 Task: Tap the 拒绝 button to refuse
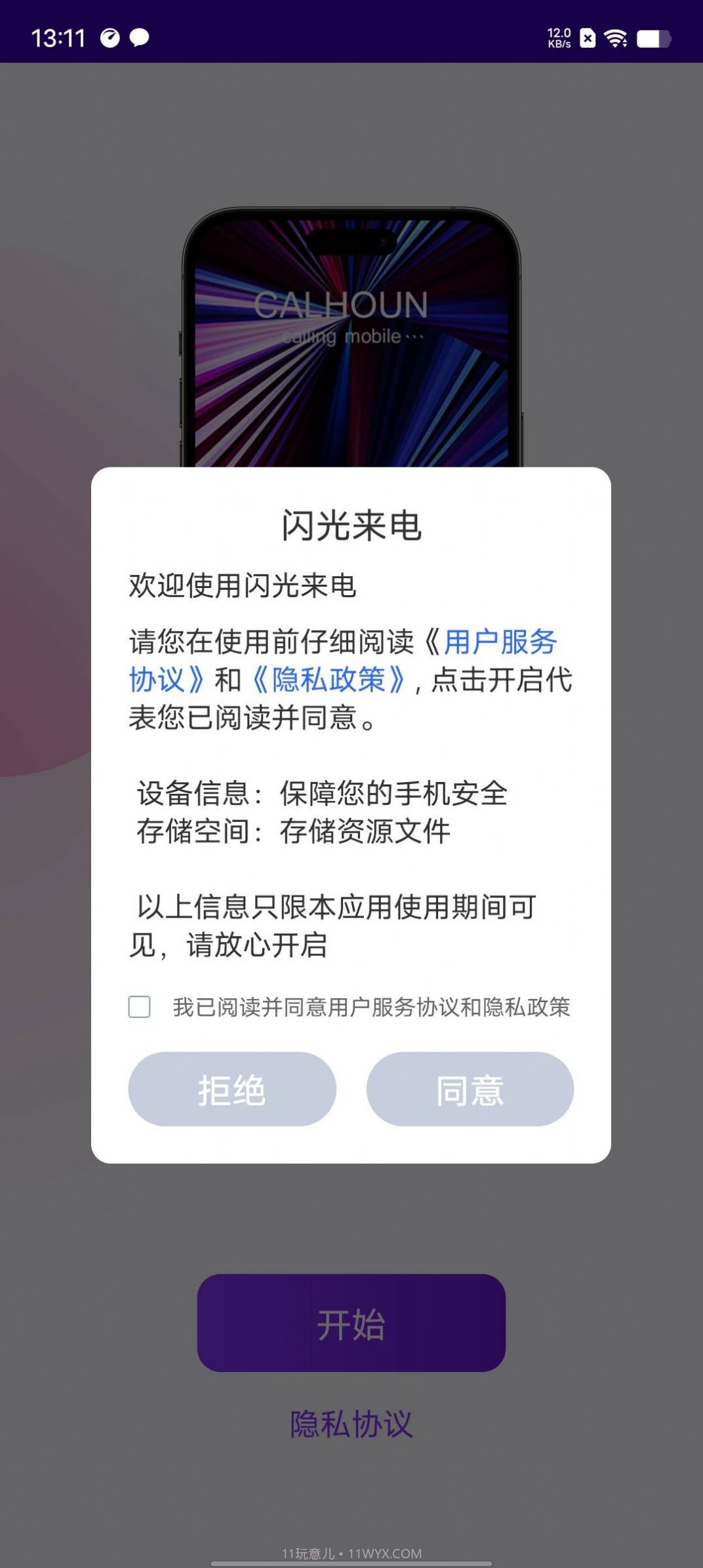coord(233,1088)
